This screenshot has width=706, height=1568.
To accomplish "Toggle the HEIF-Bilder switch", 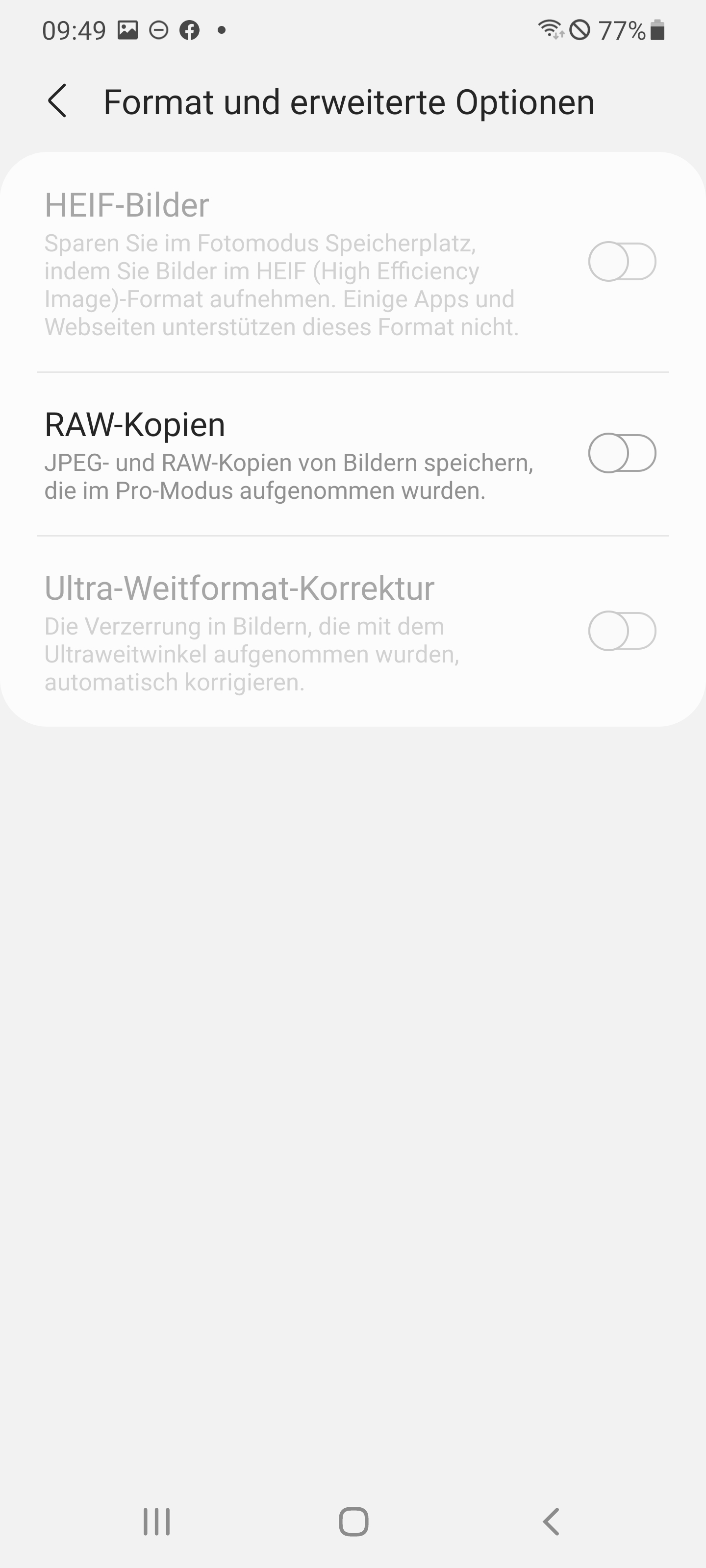I will click(x=621, y=262).
